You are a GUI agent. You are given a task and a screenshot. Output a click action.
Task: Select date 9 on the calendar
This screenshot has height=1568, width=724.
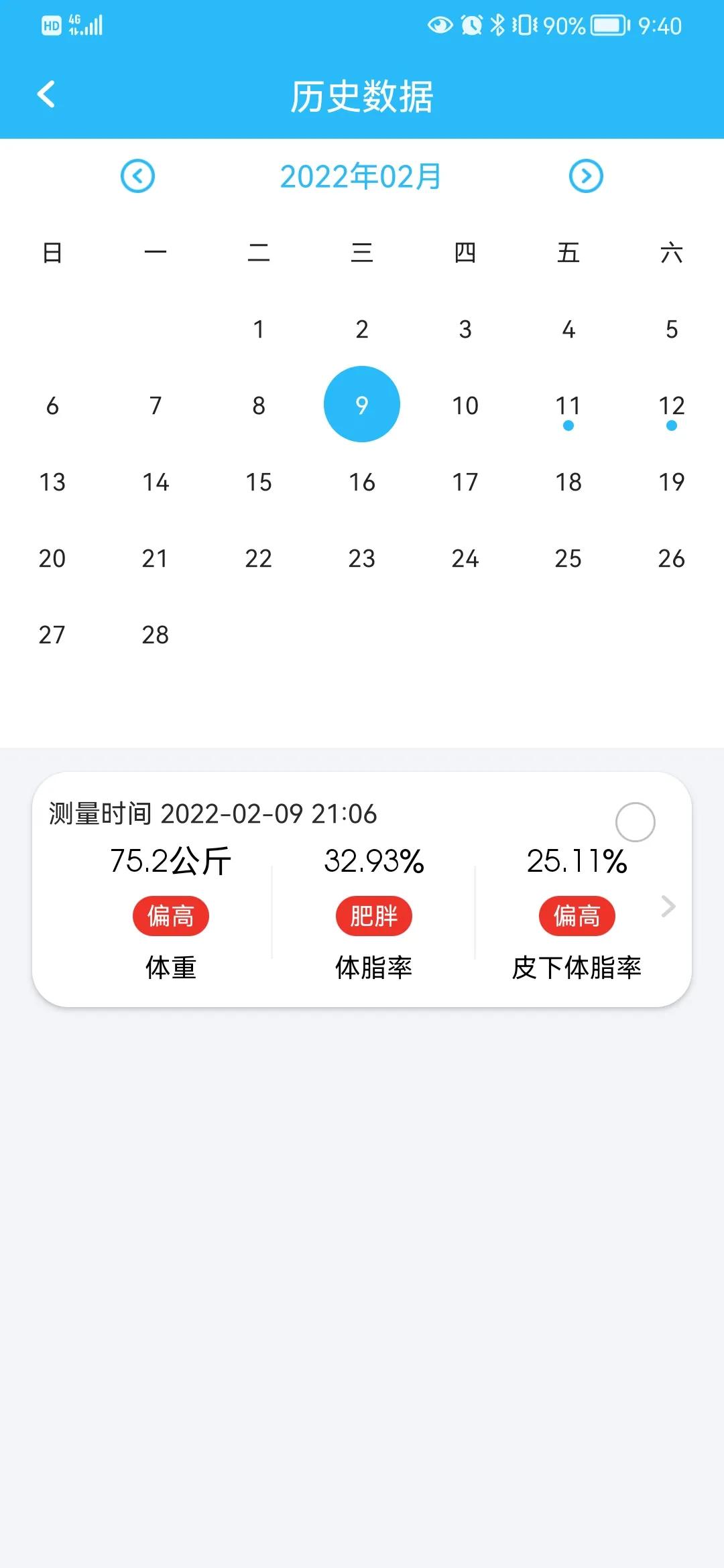[x=361, y=403]
